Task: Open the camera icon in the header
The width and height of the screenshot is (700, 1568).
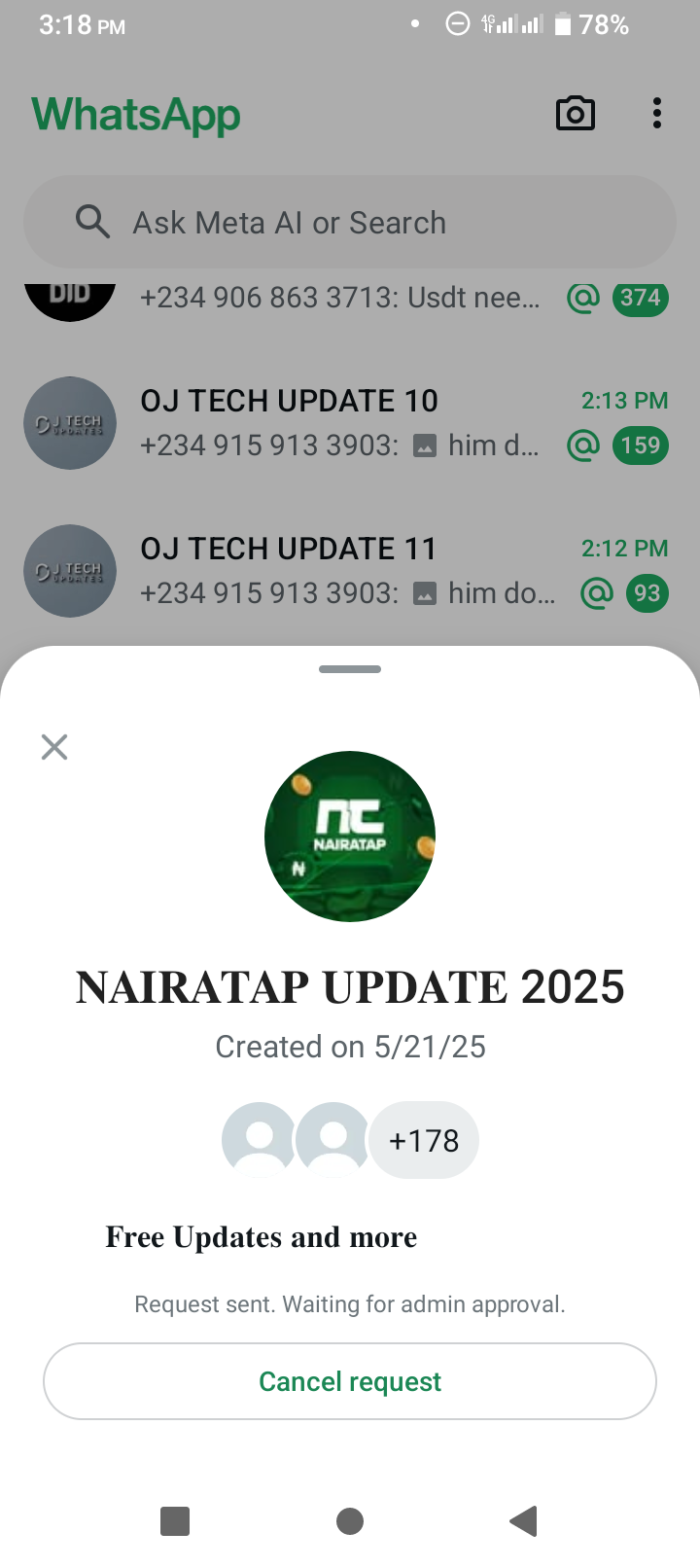Action: tap(575, 114)
